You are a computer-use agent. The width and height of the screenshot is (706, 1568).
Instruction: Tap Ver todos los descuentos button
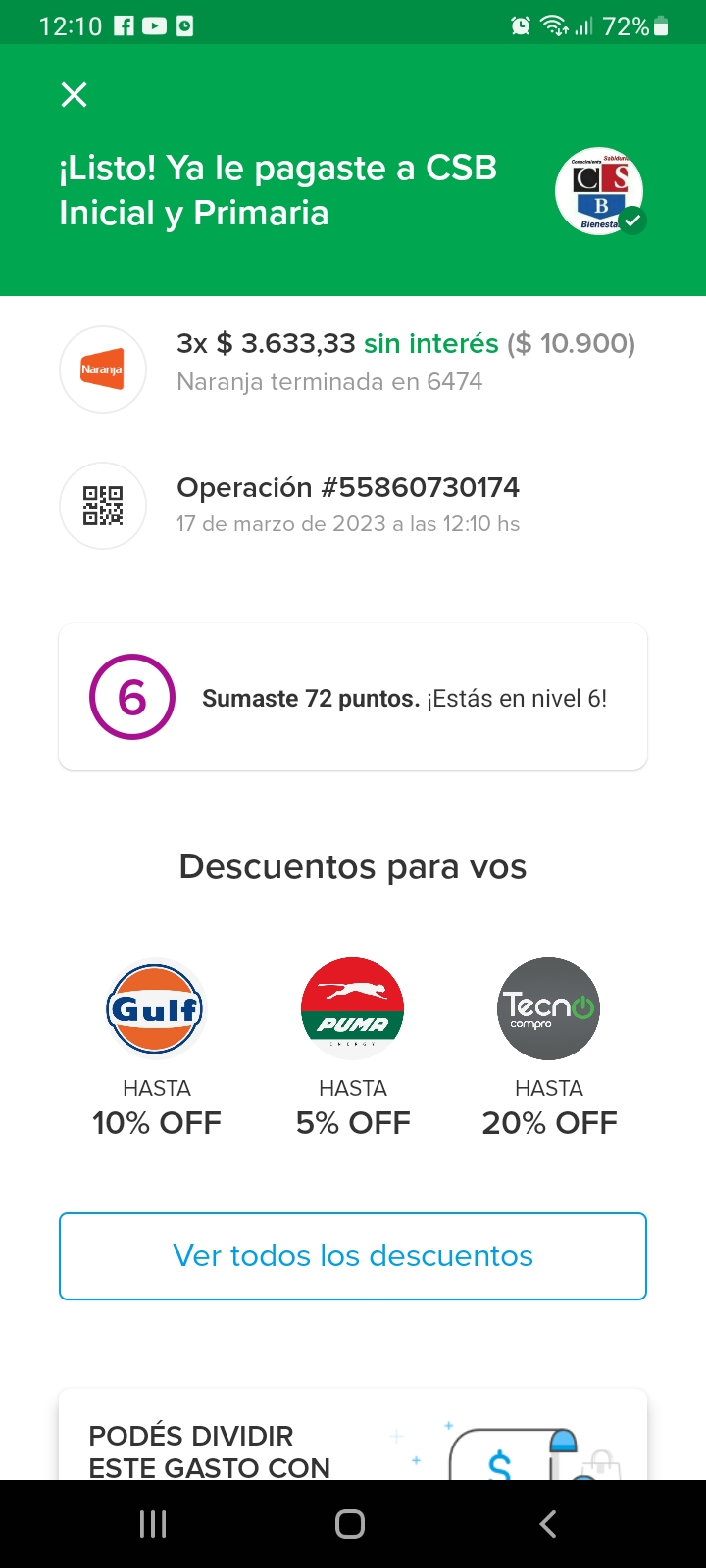click(353, 1256)
